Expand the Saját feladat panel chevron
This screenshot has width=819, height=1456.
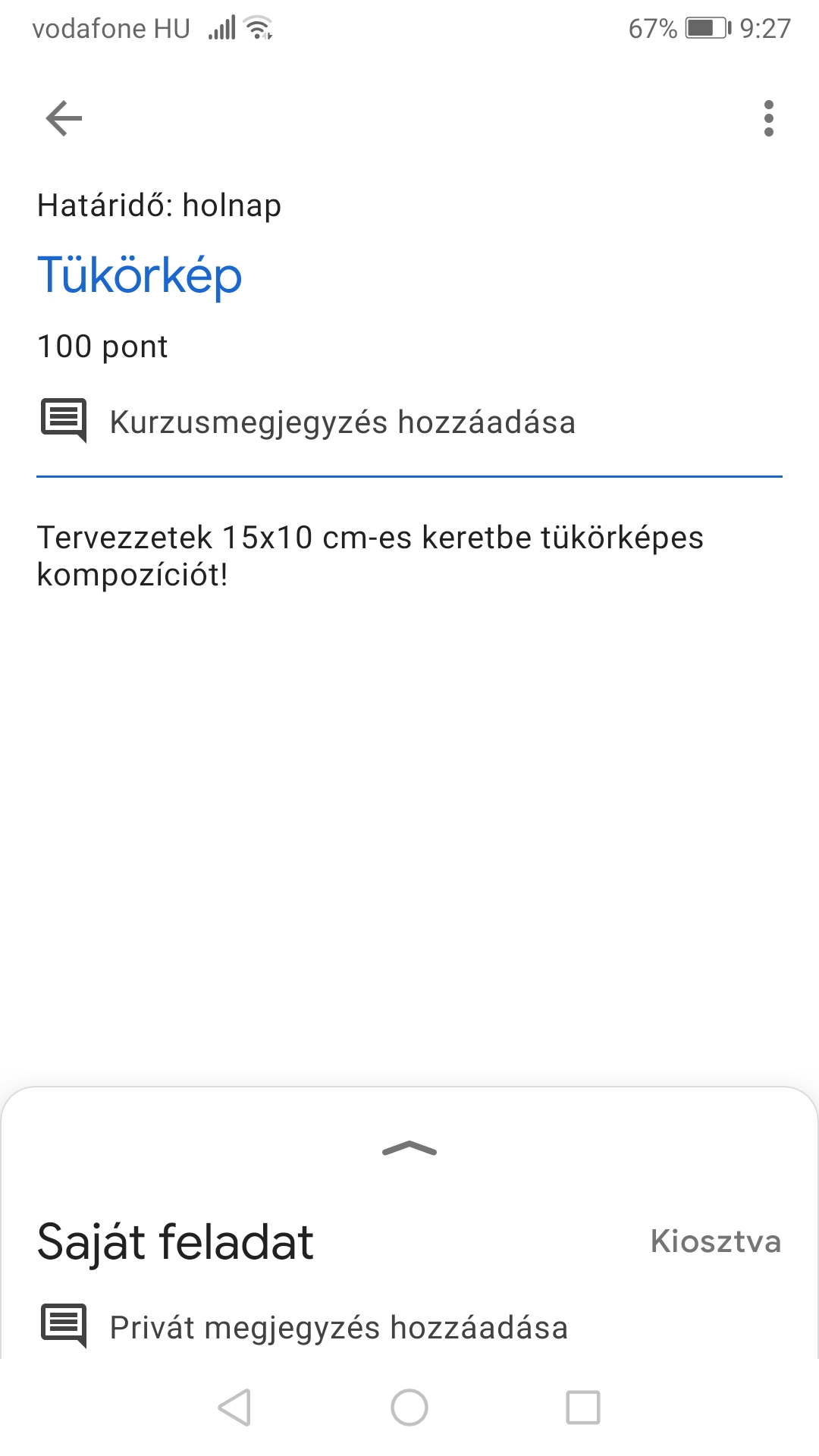point(409,1150)
